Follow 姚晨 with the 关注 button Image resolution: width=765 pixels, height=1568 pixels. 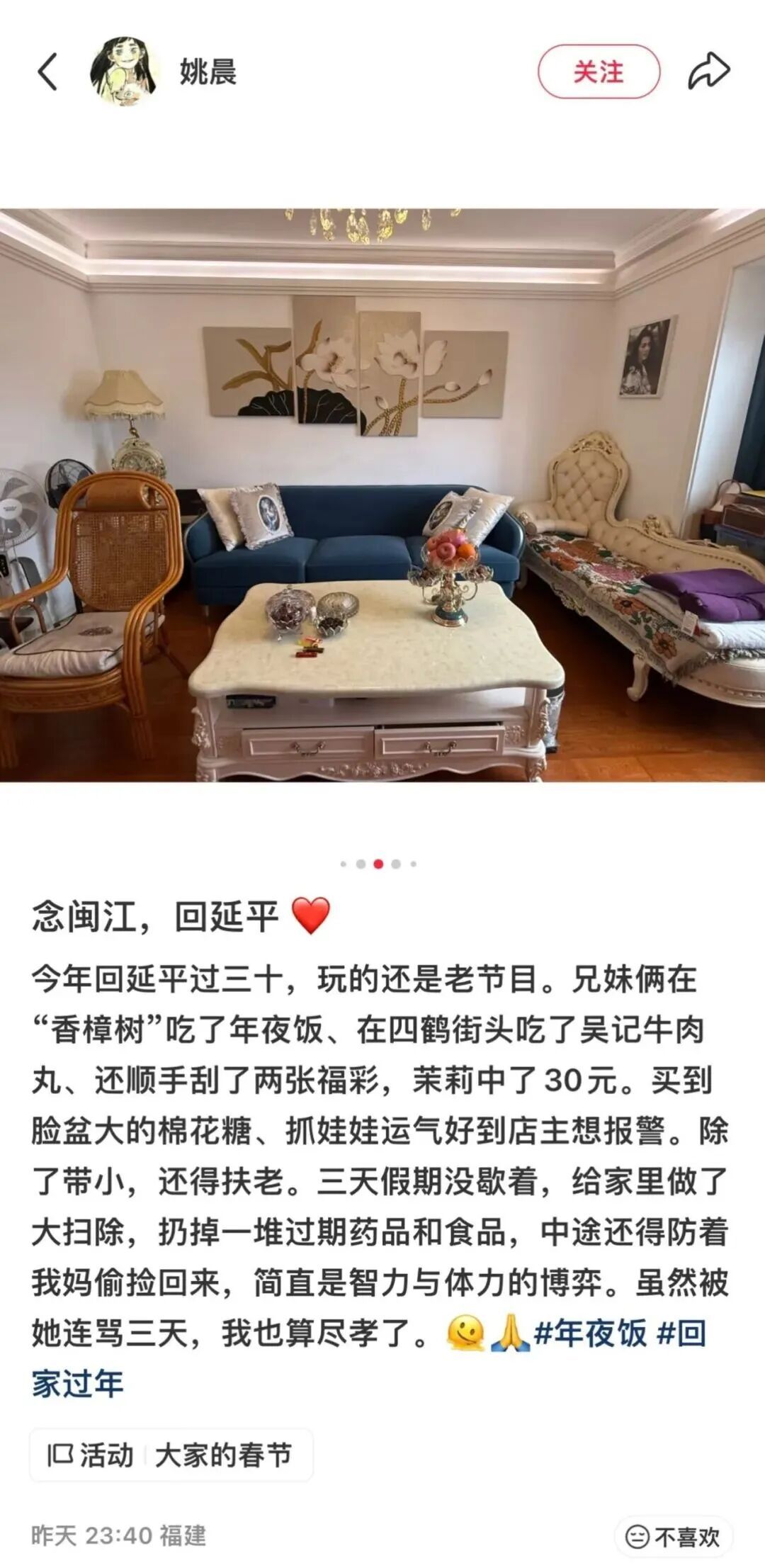[x=599, y=72]
